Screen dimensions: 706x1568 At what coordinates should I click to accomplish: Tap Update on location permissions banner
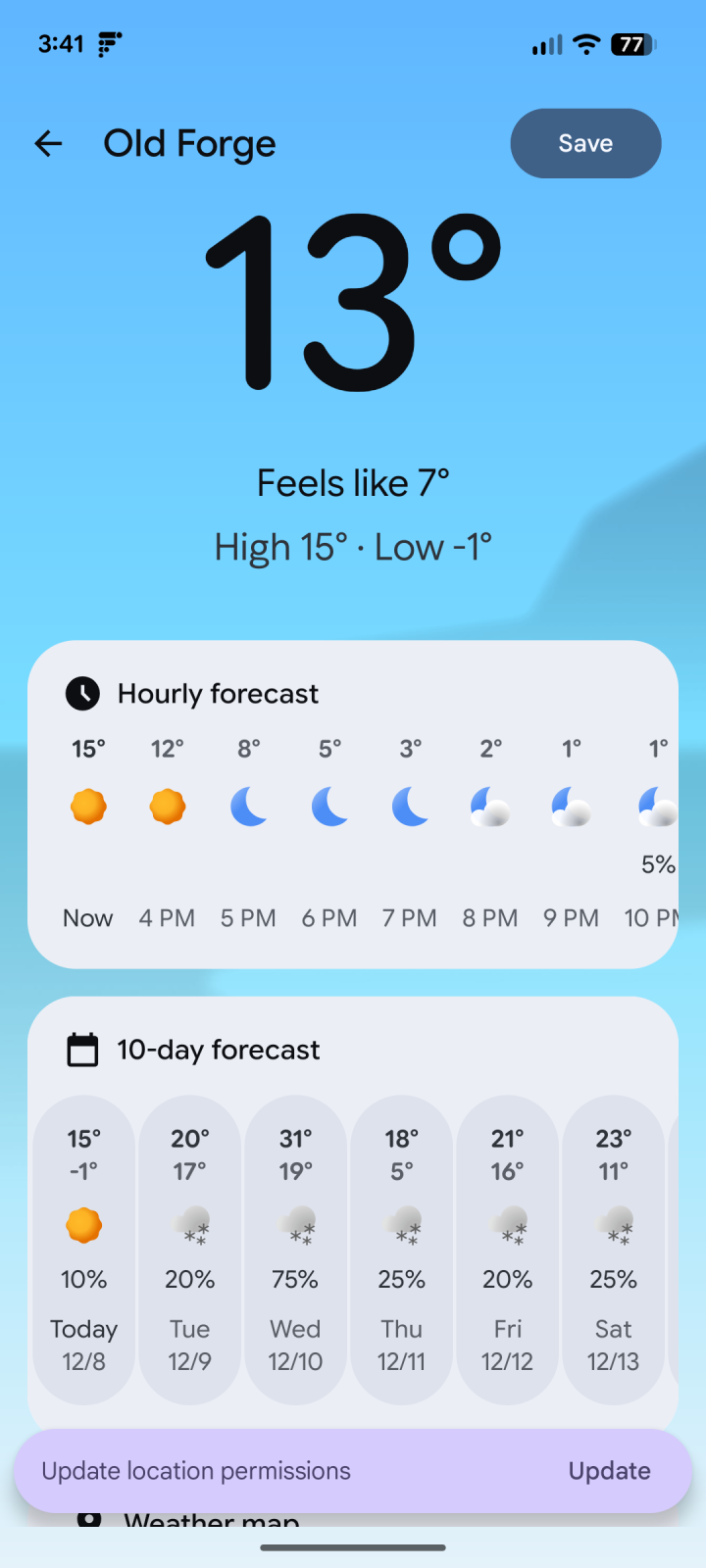[609, 1471]
